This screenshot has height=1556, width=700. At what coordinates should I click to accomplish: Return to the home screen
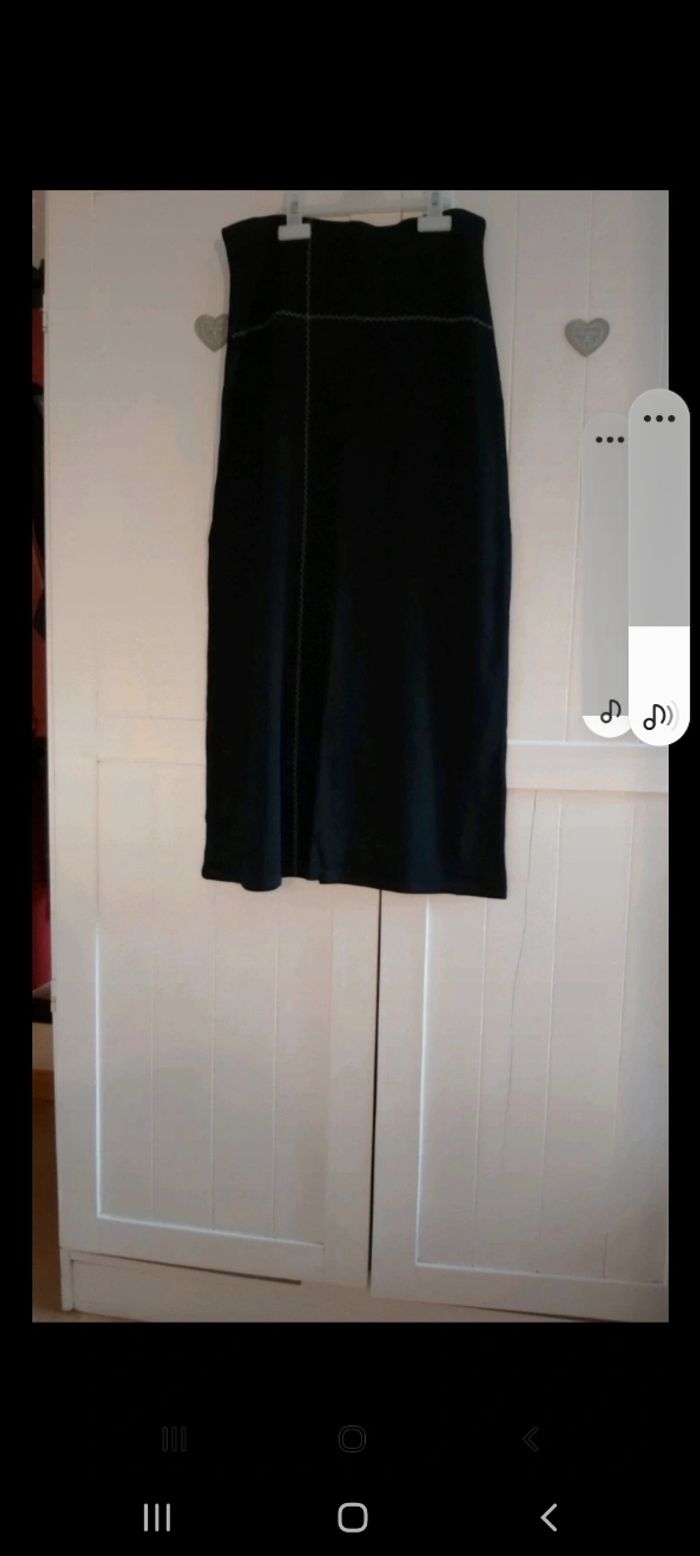[352, 1517]
